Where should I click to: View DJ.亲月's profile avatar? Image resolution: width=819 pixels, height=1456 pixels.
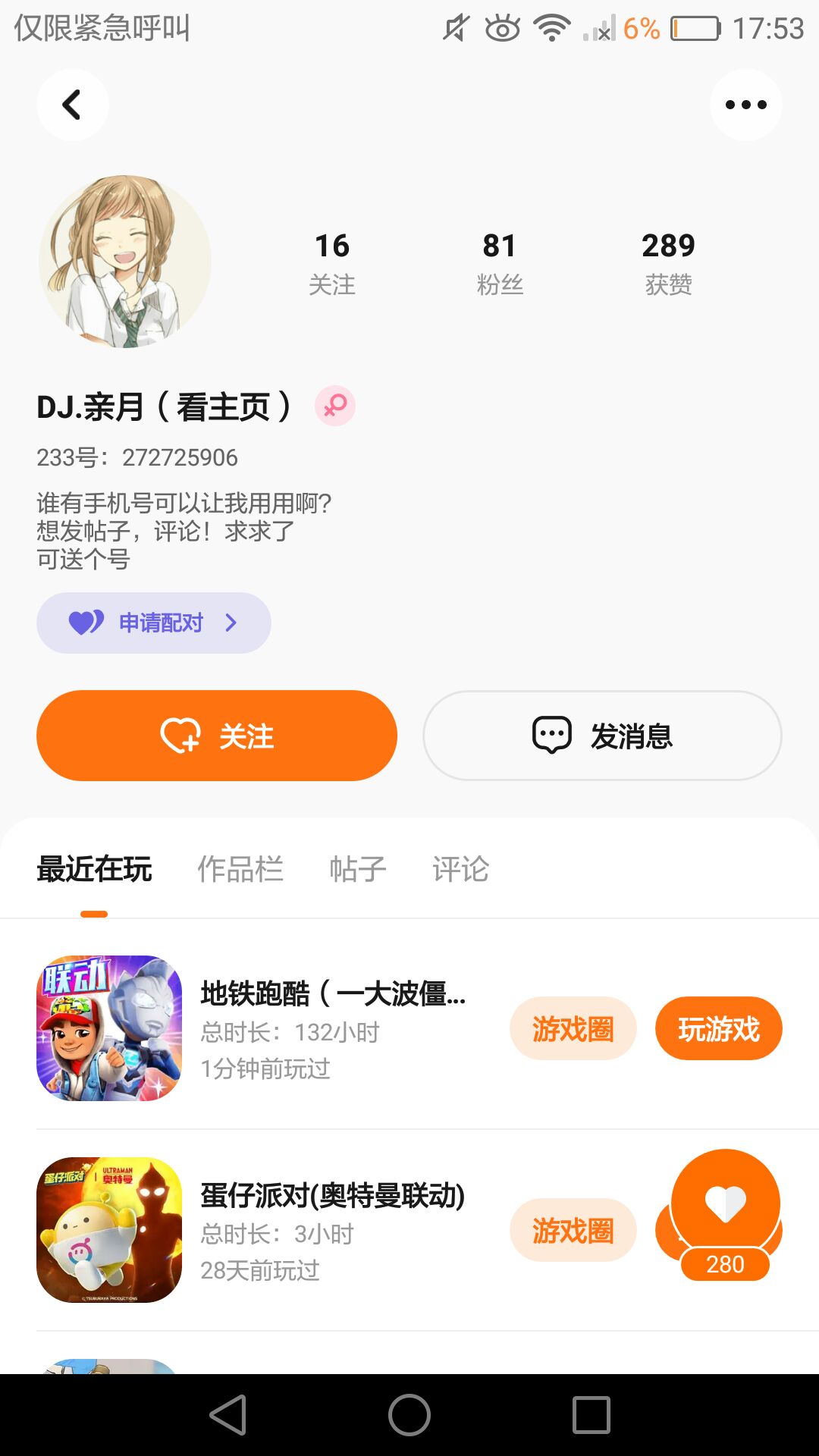click(x=125, y=262)
